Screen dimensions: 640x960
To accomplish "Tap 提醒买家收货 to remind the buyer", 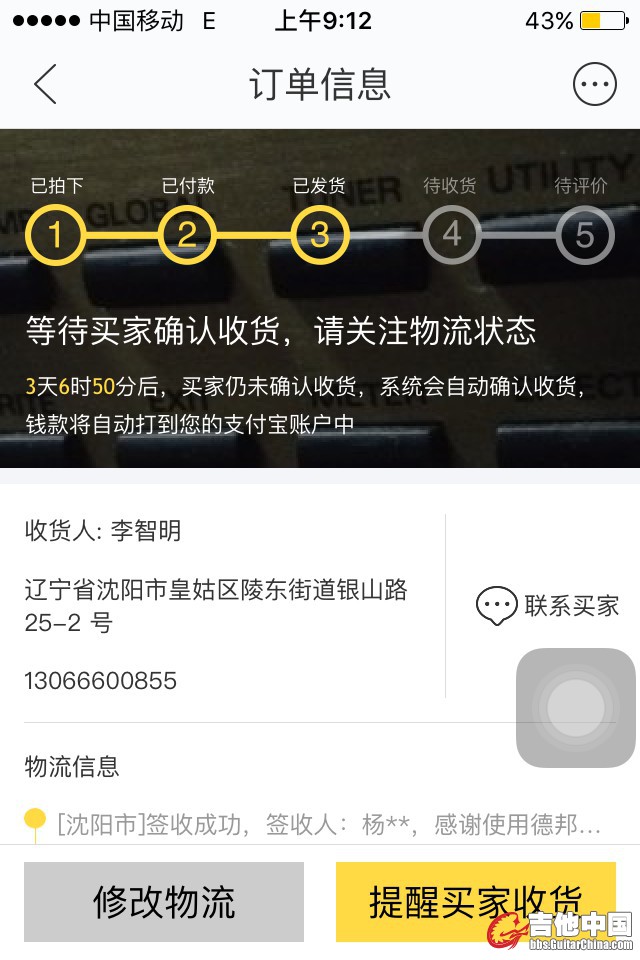I will click(x=475, y=901).
